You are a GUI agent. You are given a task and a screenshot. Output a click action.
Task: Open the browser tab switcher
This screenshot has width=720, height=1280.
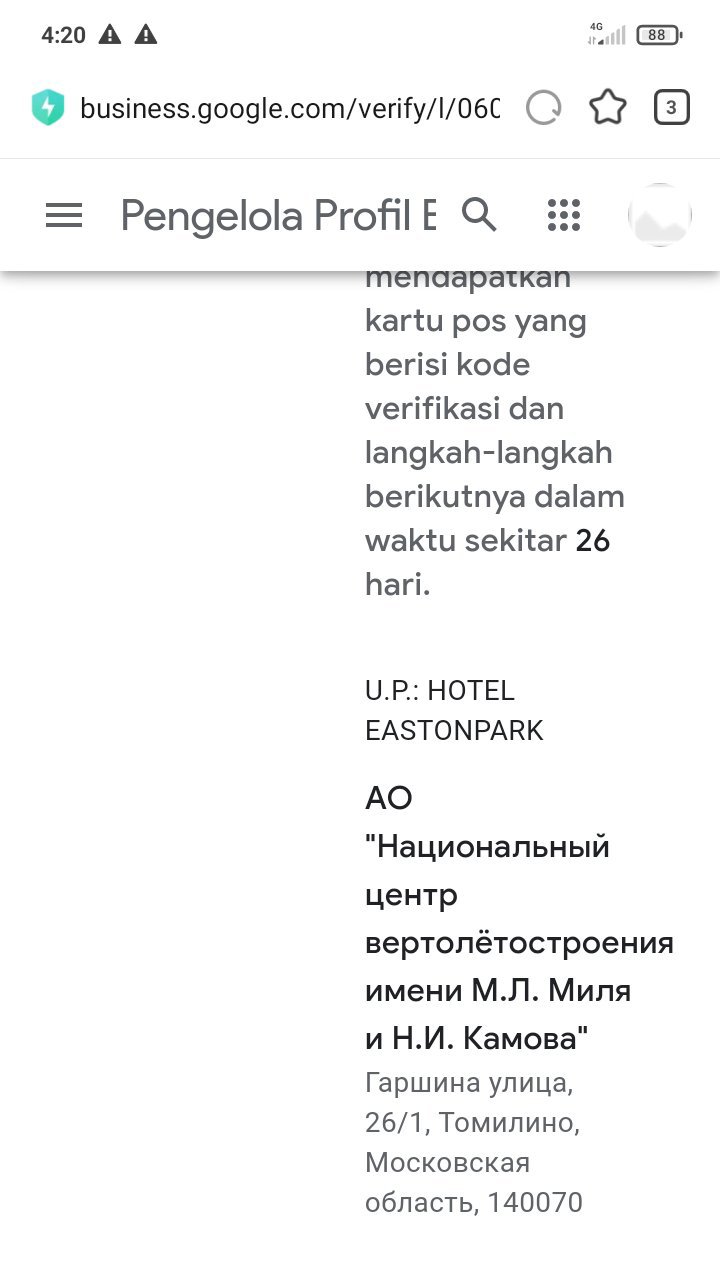click(x=672, y=107)
